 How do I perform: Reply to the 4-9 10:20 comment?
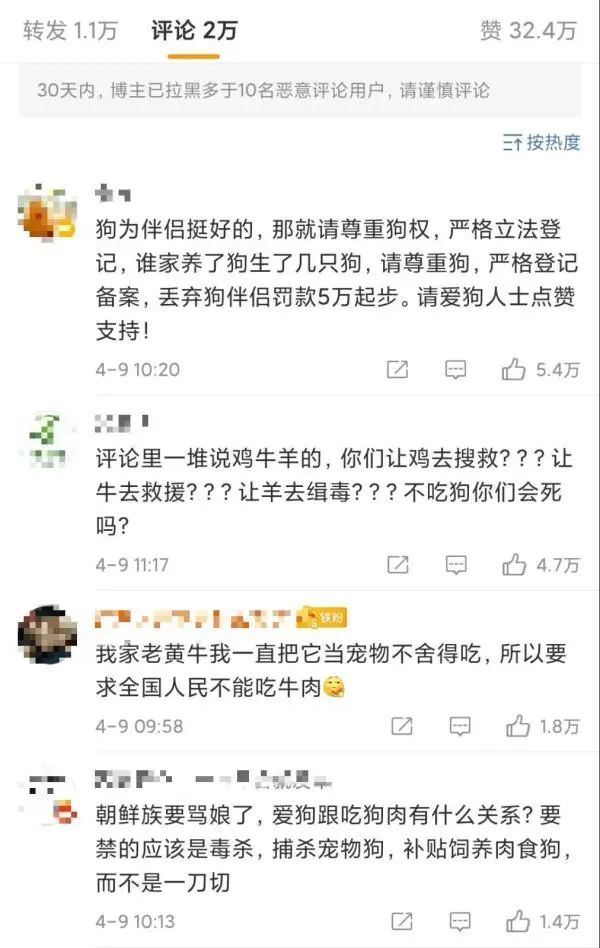click(x=456, y=370)
